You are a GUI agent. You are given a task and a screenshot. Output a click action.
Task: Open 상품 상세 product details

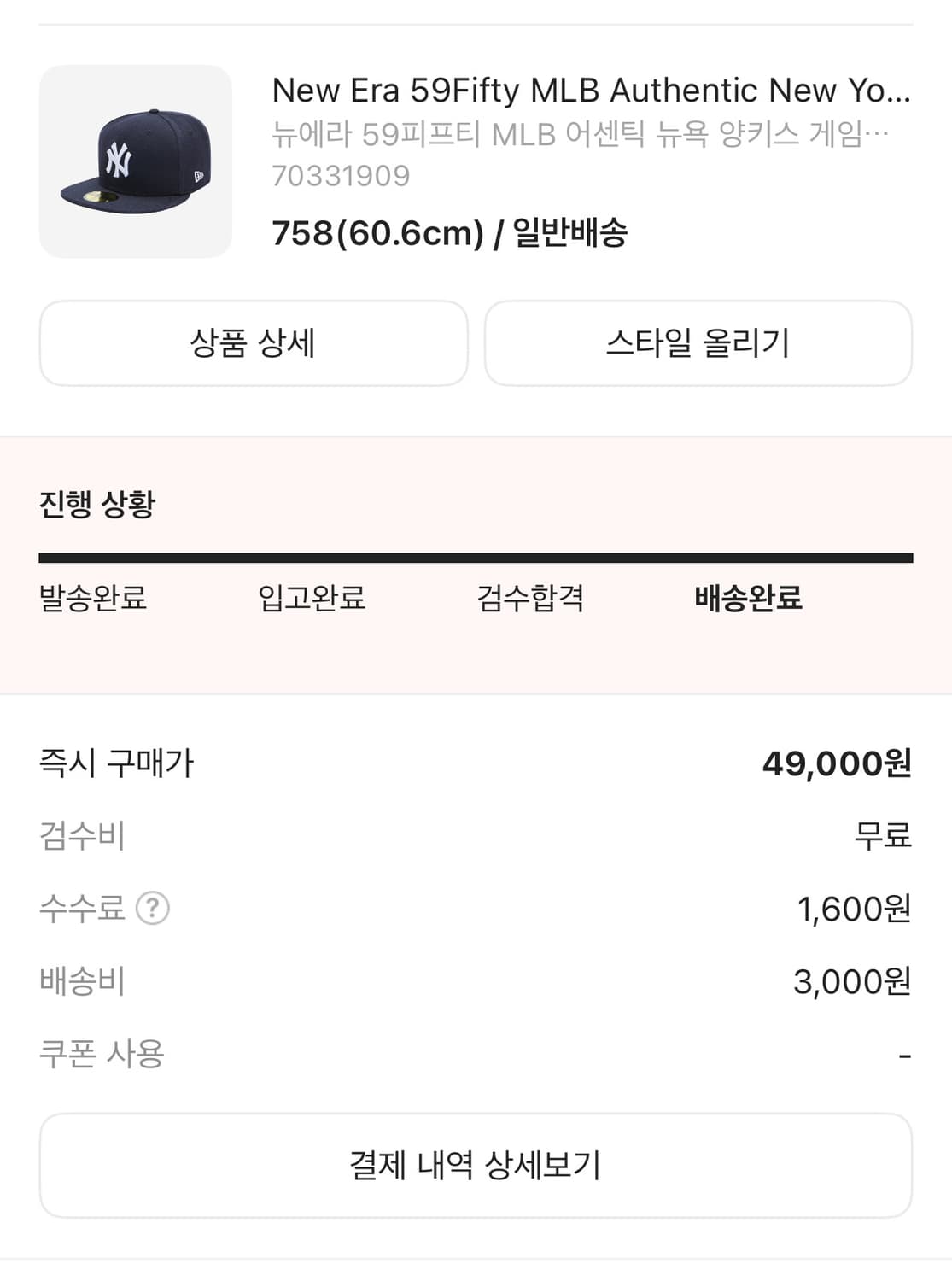pyautogui.click(x=253, y=342)
